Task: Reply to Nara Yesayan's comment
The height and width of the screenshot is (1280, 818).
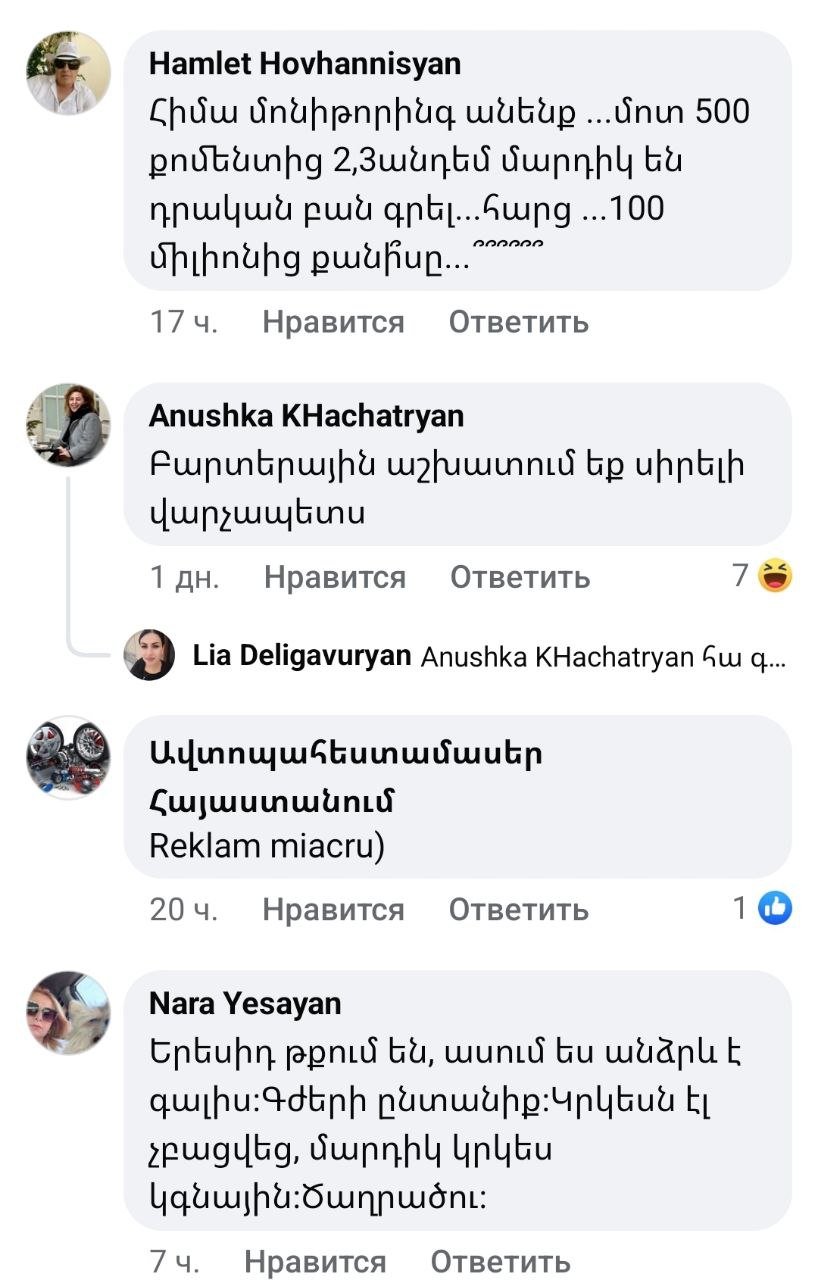Action: 500,1262
